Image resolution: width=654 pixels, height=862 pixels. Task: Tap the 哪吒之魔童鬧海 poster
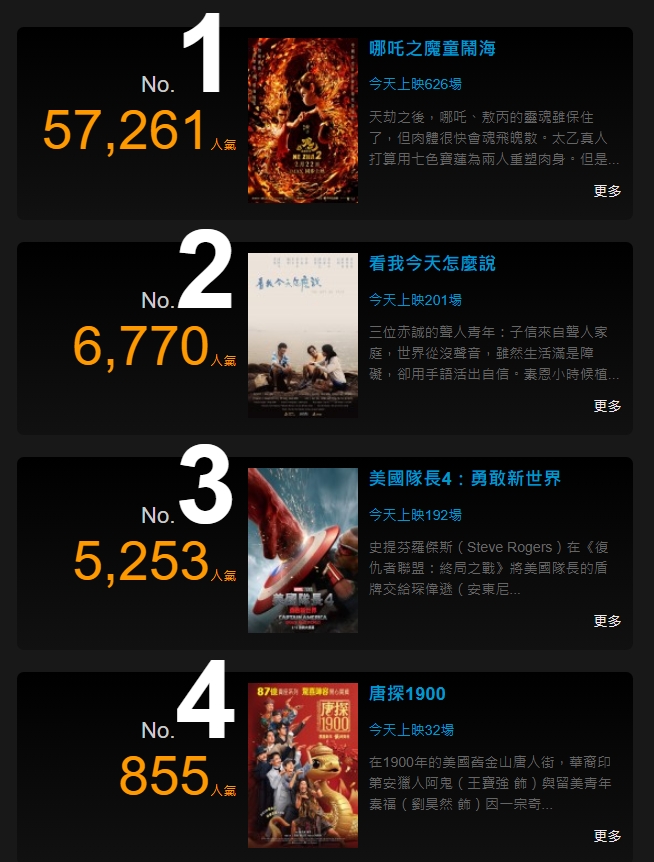(x=302, y=120)
